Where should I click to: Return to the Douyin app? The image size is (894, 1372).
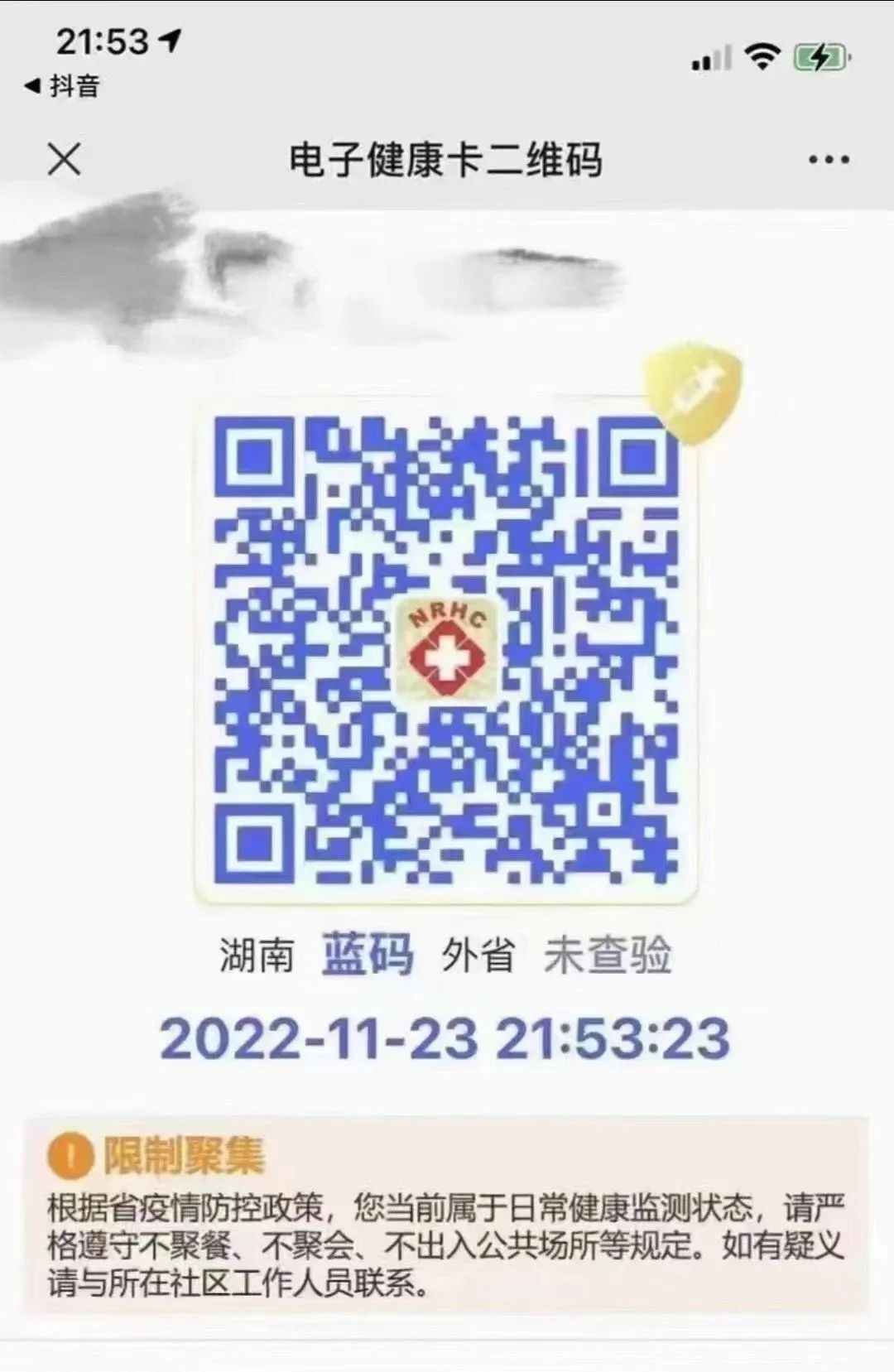[x=63, y=86]
